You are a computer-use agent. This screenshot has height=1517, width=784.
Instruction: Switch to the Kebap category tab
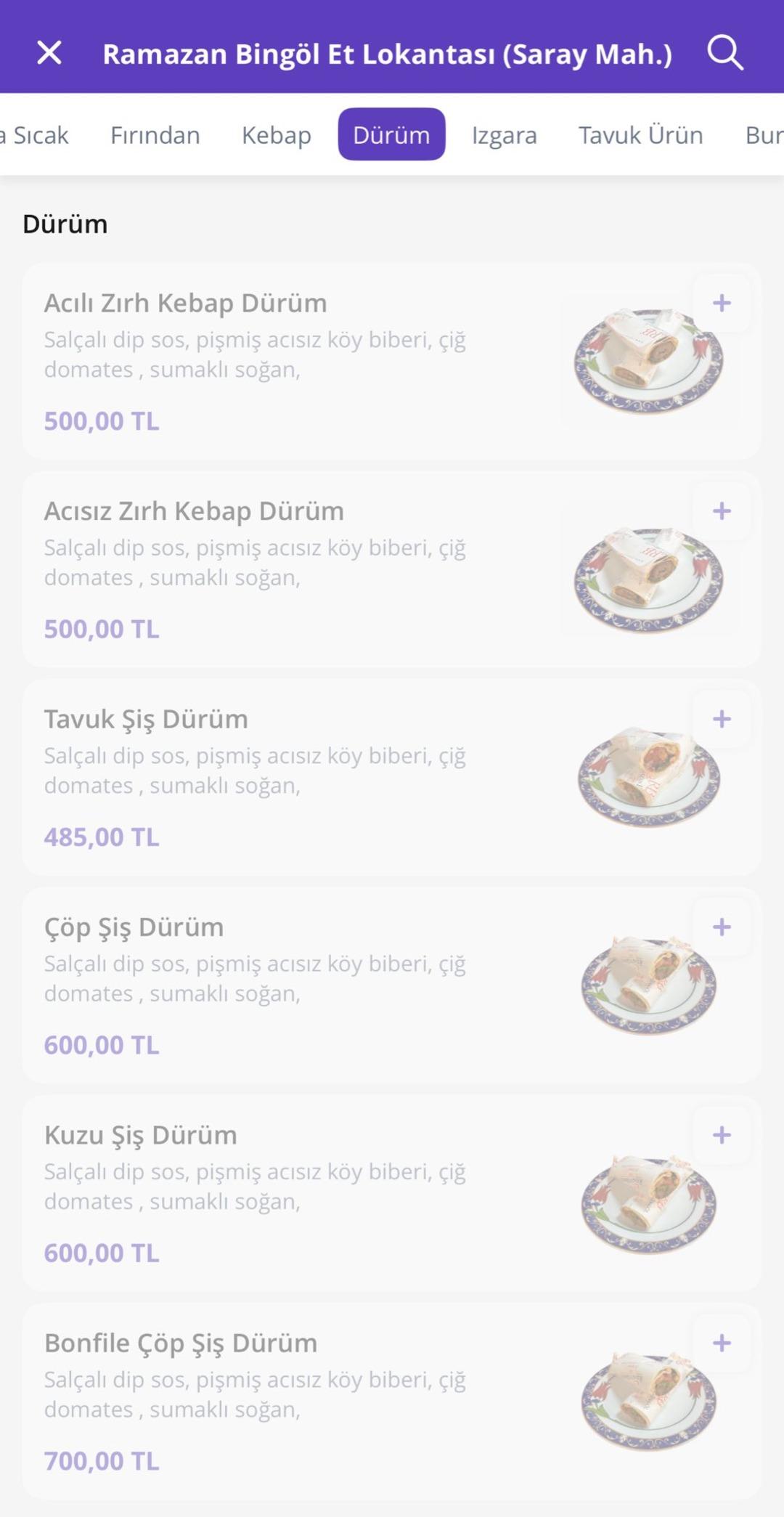tap(277, 135)
